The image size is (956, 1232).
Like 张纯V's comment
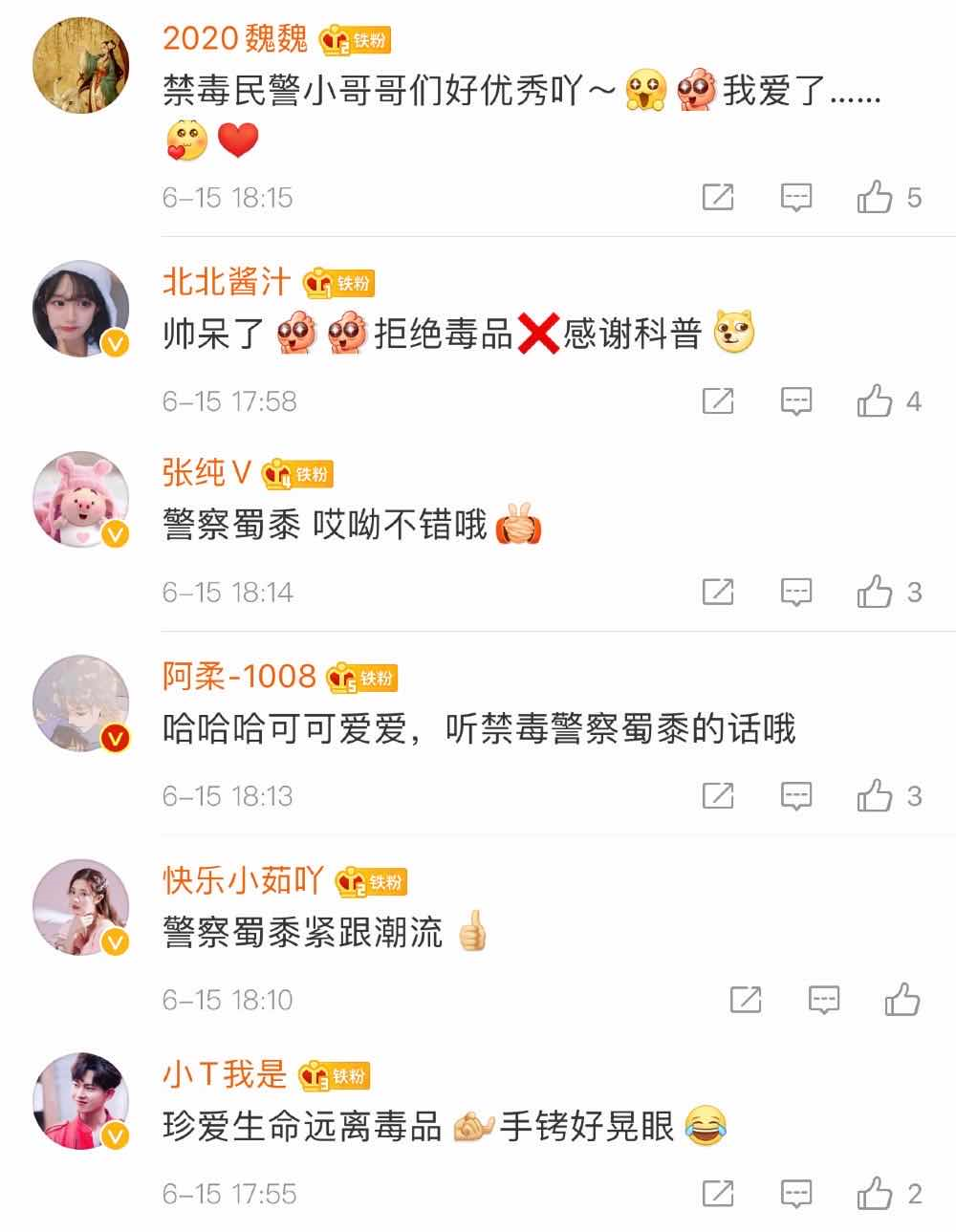875,592
